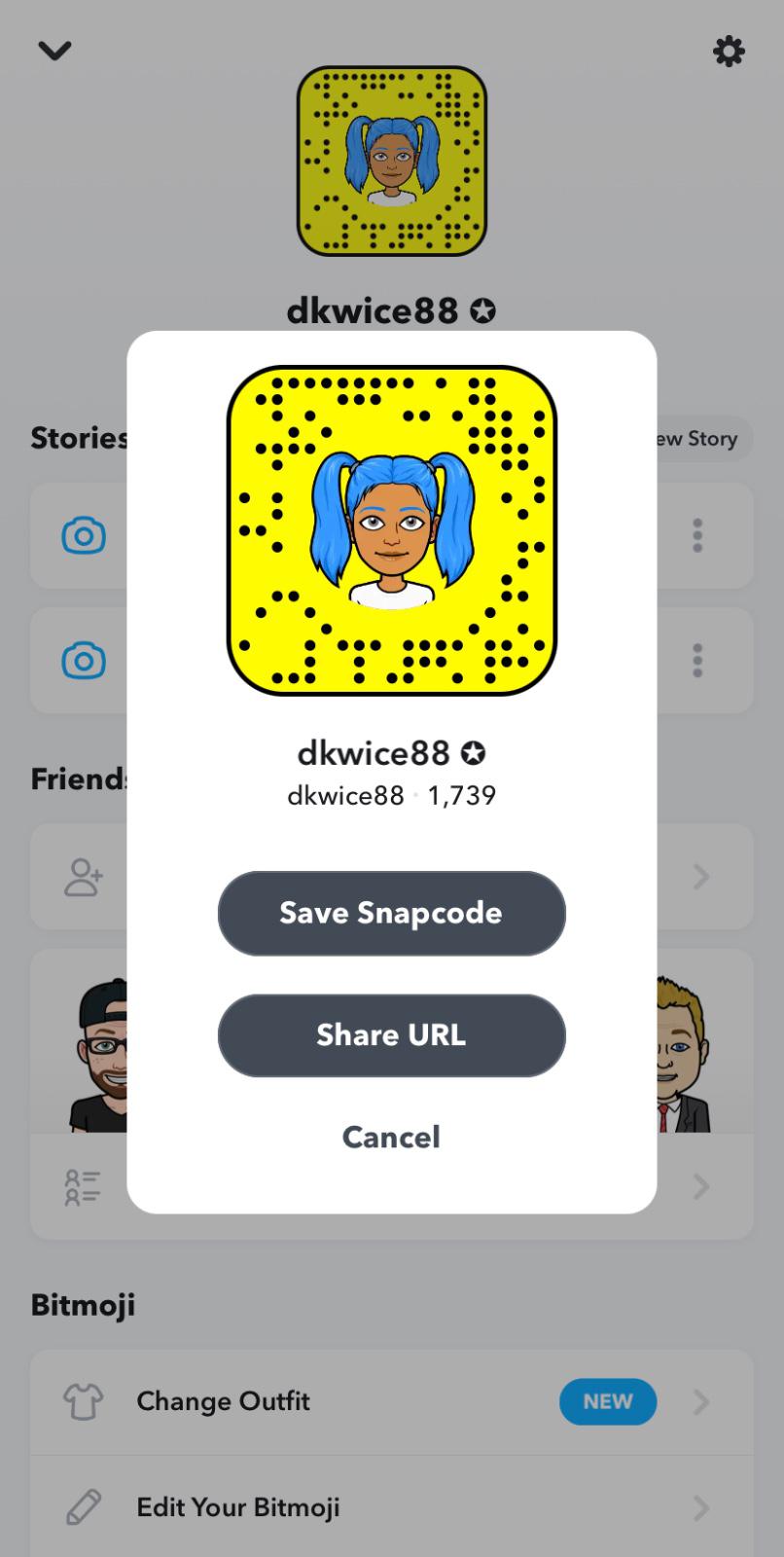Open Change Outfit
The height and width of the screenshot is (1557, 784).
tap(391, 1401)
